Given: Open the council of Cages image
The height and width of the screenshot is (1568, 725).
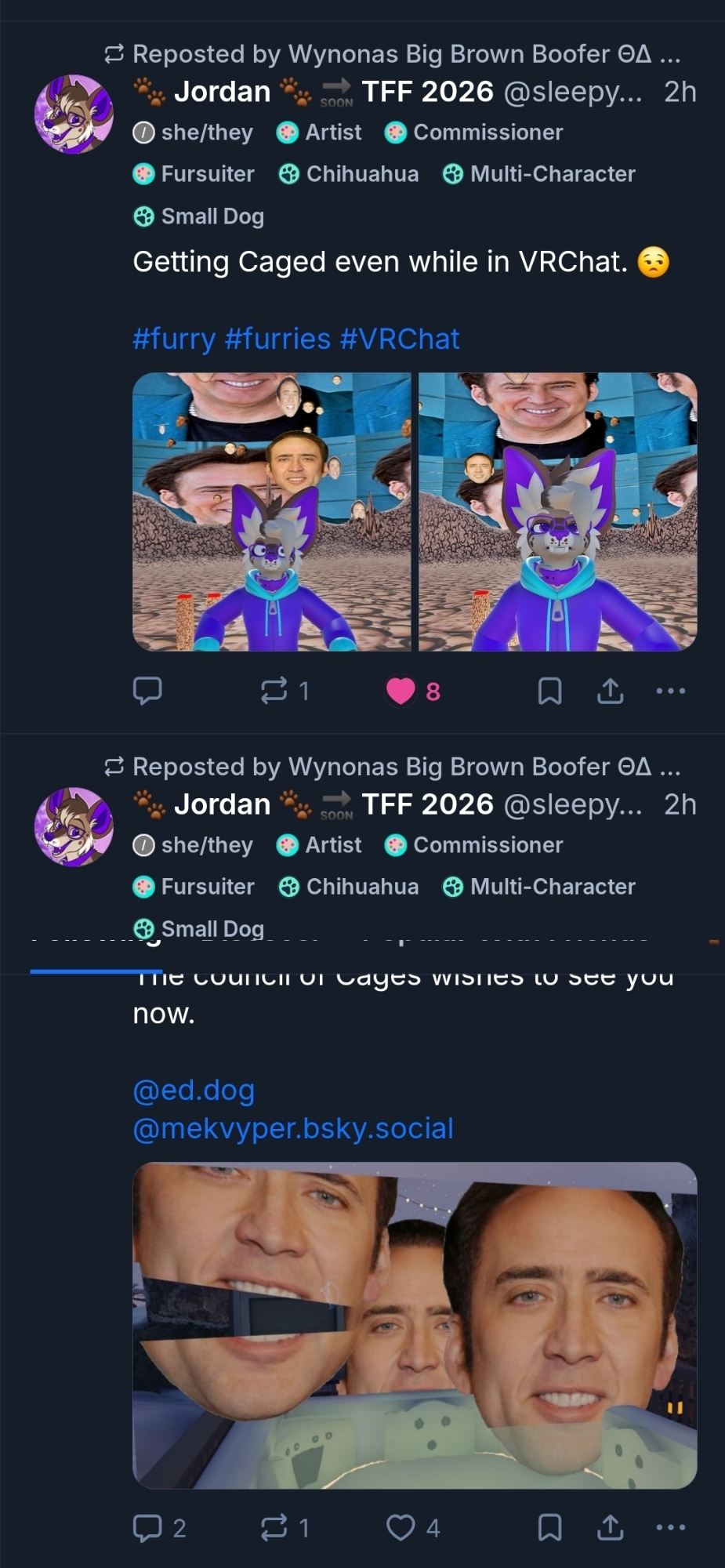Looking at the screenshot, I should [x=415, y=1325].
